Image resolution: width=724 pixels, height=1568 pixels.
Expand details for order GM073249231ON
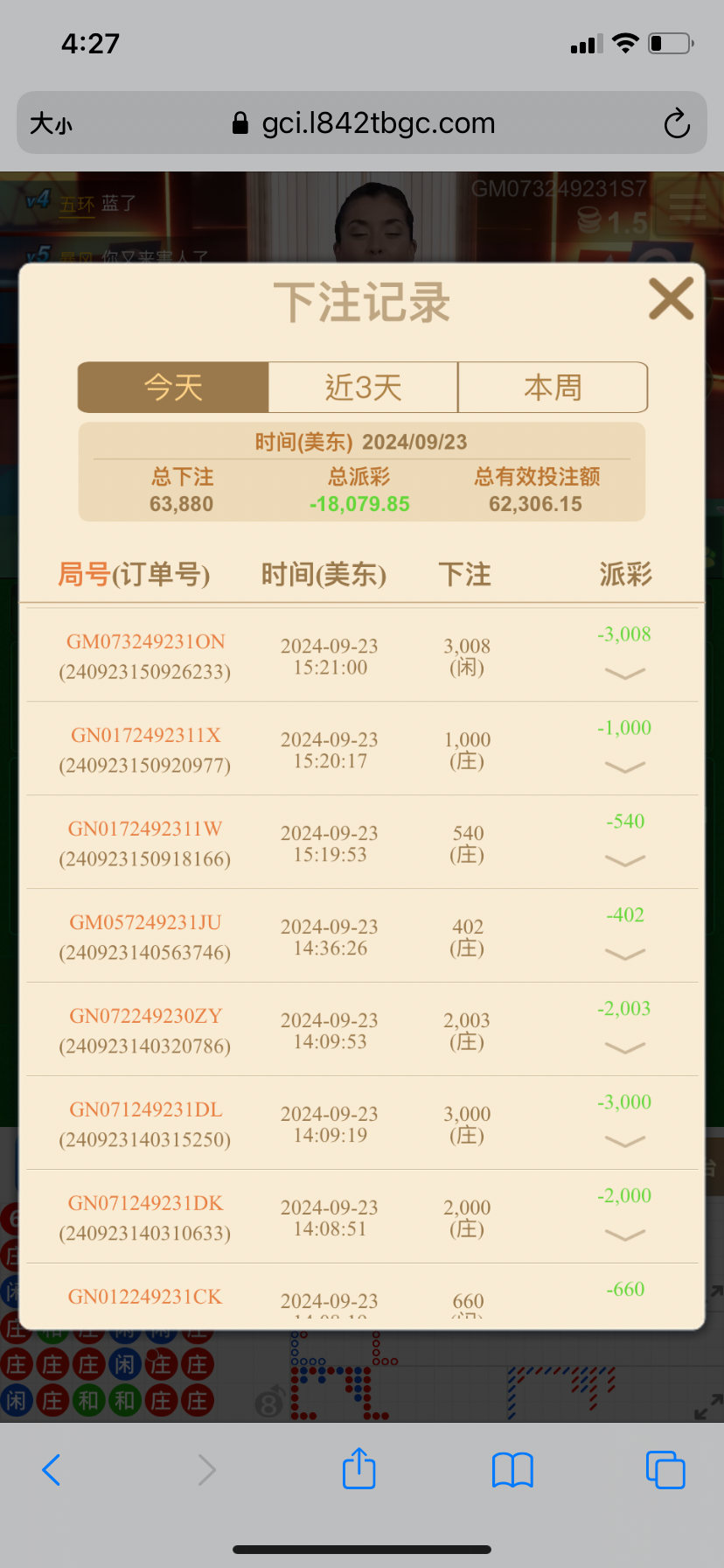[624, 673]
